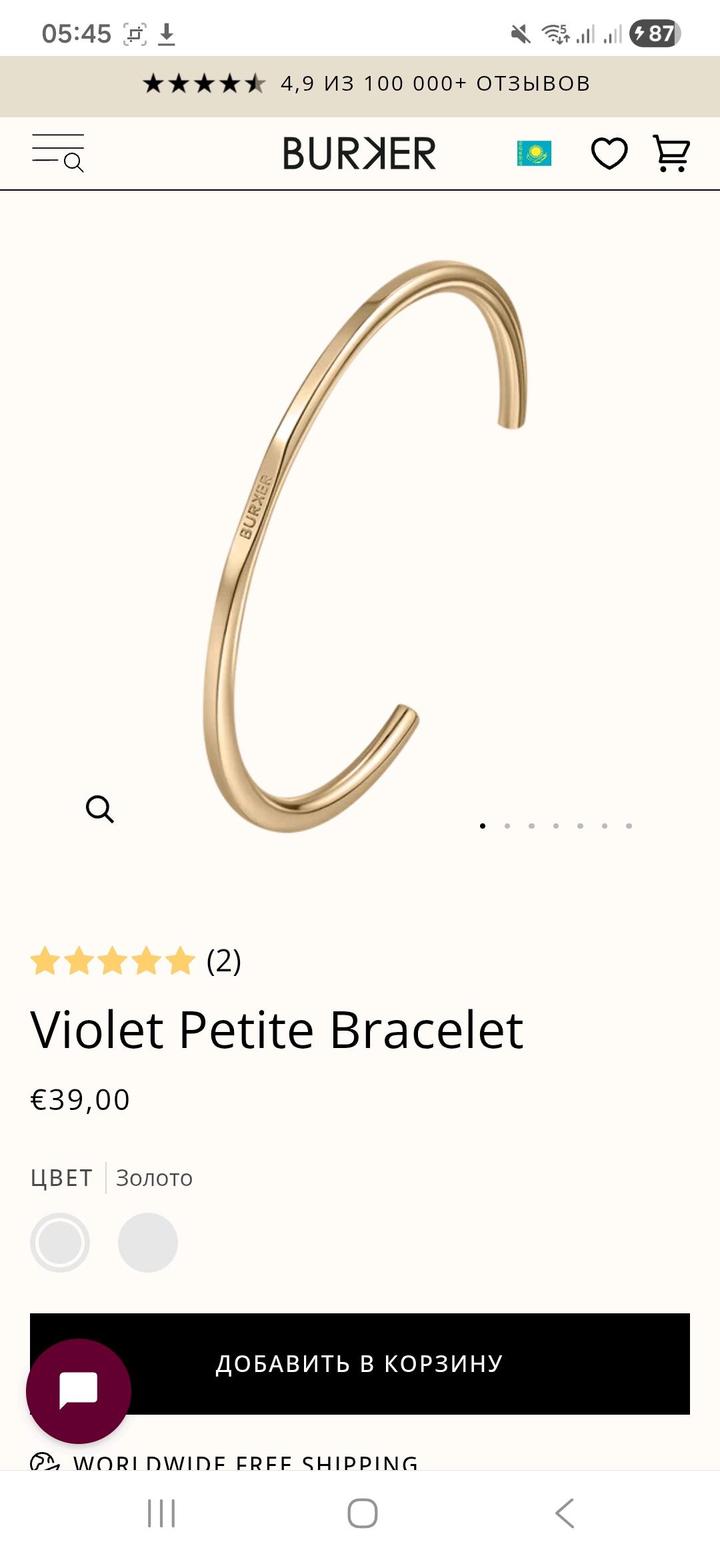
Task: Go back using the system back button
Action: [x=564, y=1513]
